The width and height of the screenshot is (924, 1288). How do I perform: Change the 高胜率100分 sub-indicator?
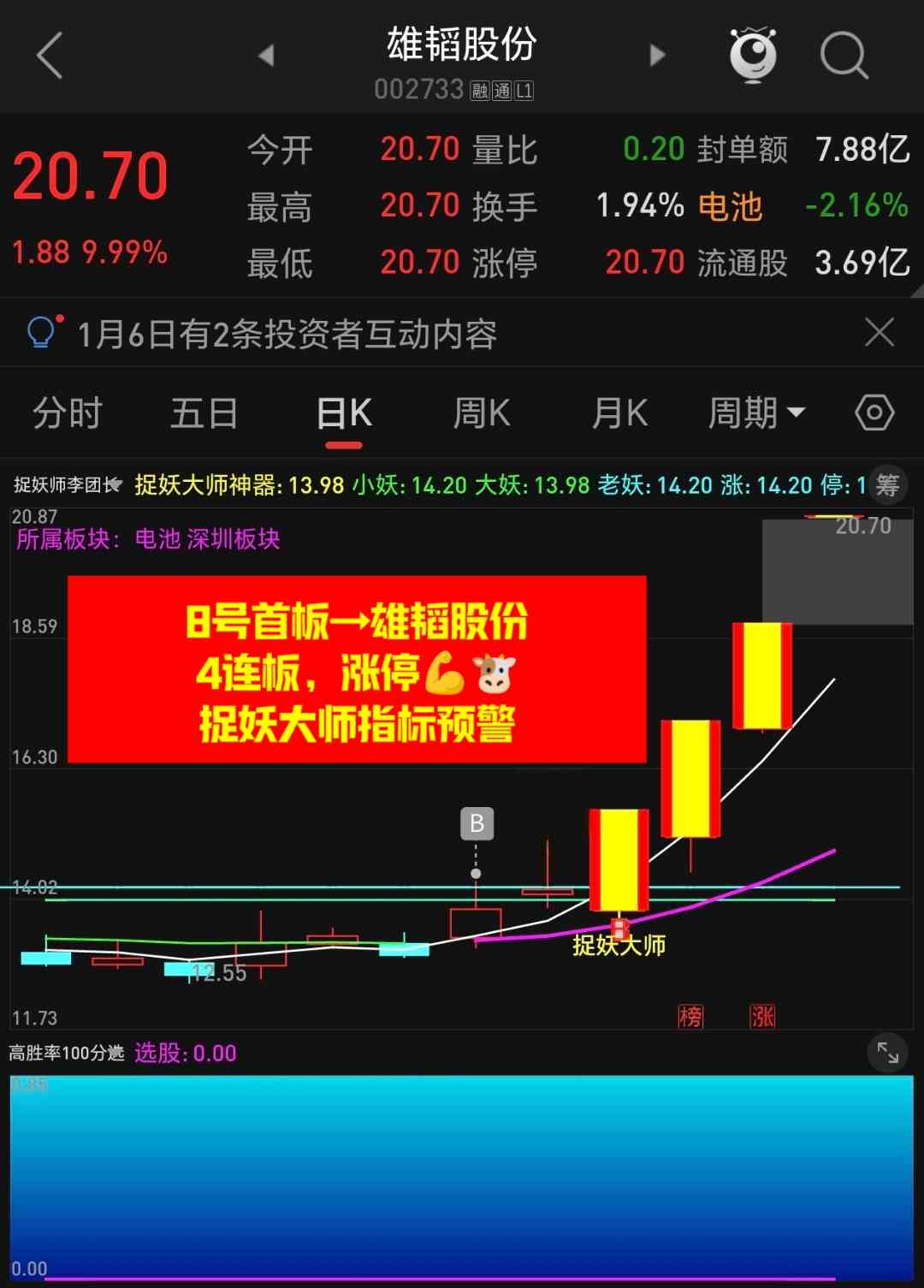(67, 1053)
